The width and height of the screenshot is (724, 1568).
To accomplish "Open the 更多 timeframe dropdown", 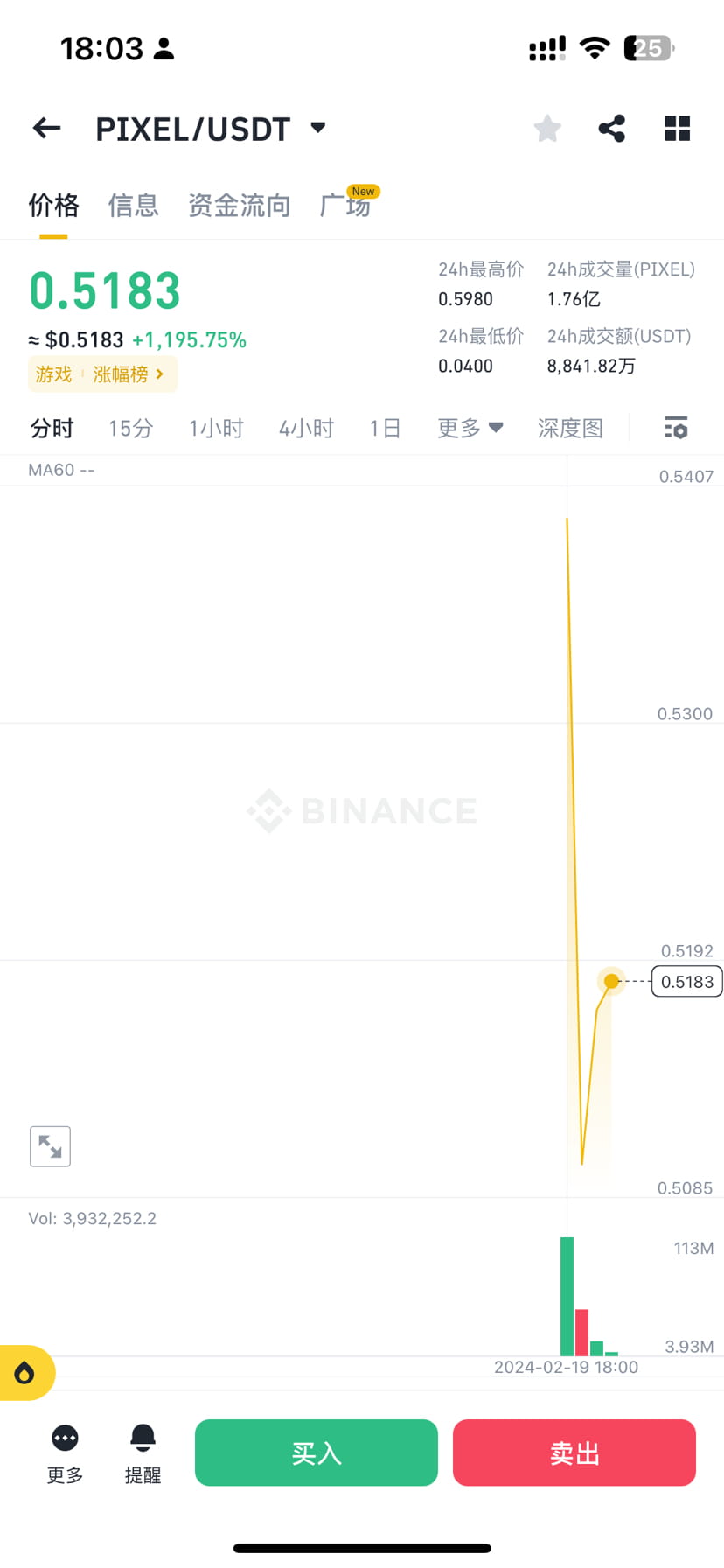I will [469, 428].
